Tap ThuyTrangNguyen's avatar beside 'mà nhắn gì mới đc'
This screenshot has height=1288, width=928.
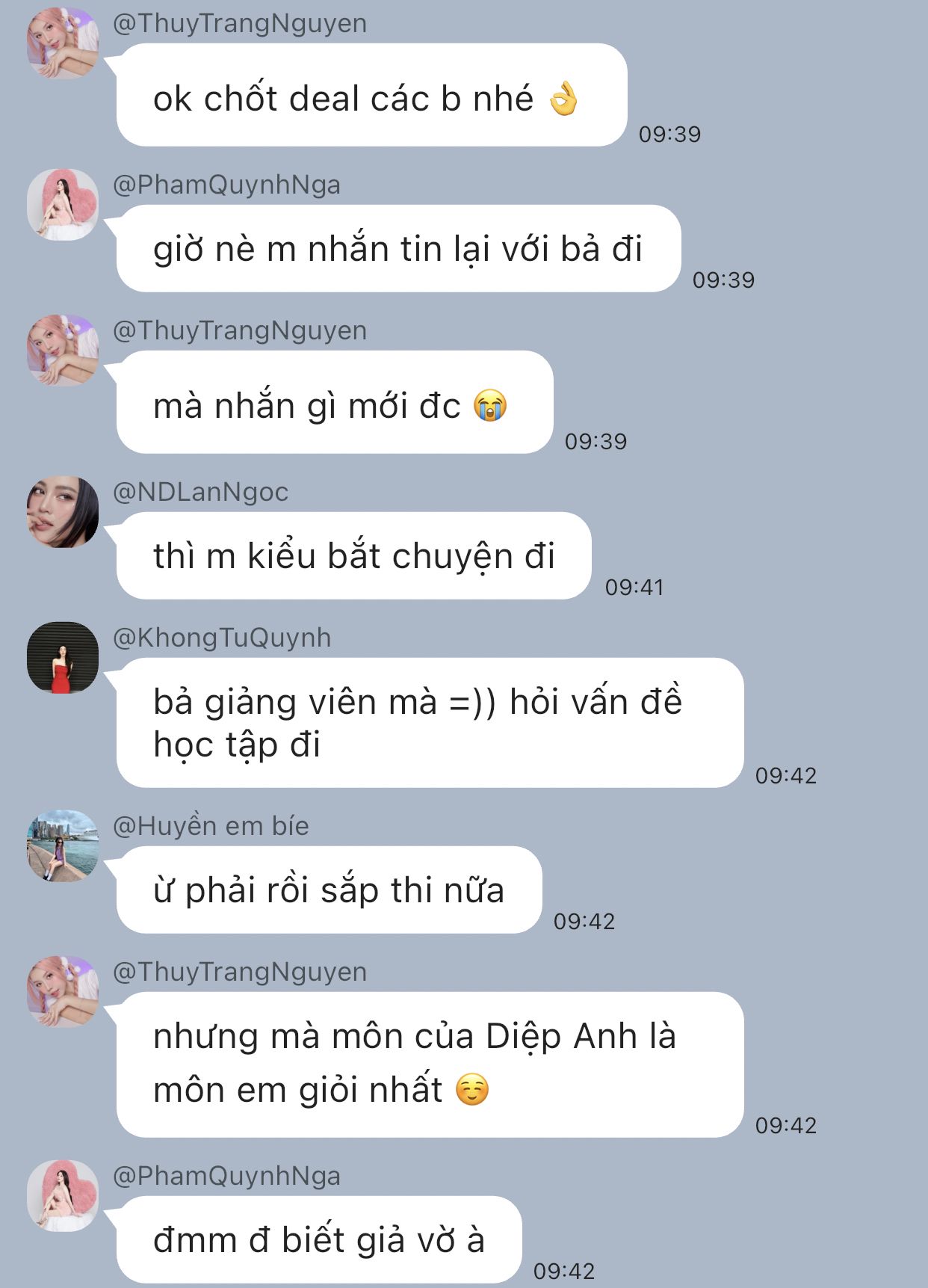pos(63,350)
